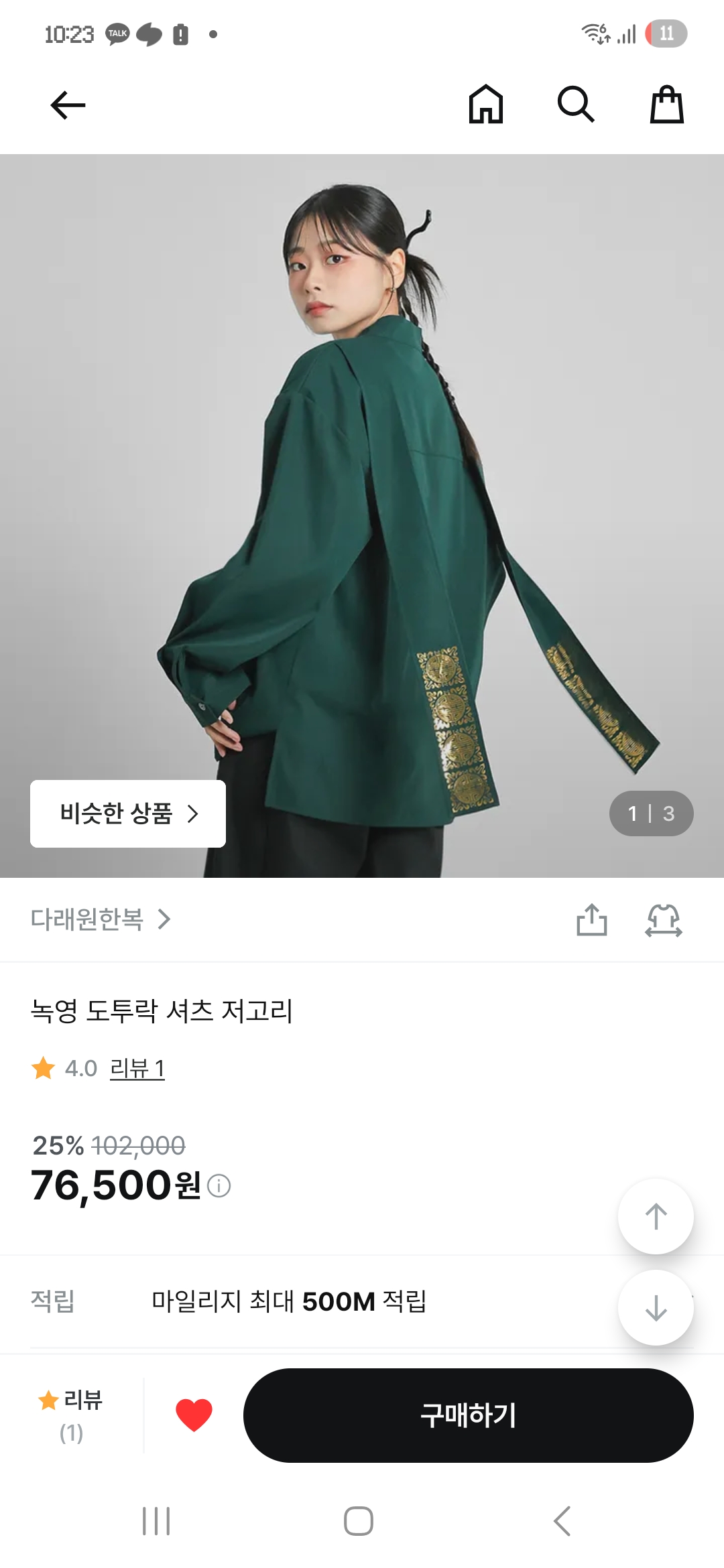Open 리뷰 (1) in the bottom bar
Image resolution: width=724 pixels, height=1568 pixels.
(x=71, y=1415)
